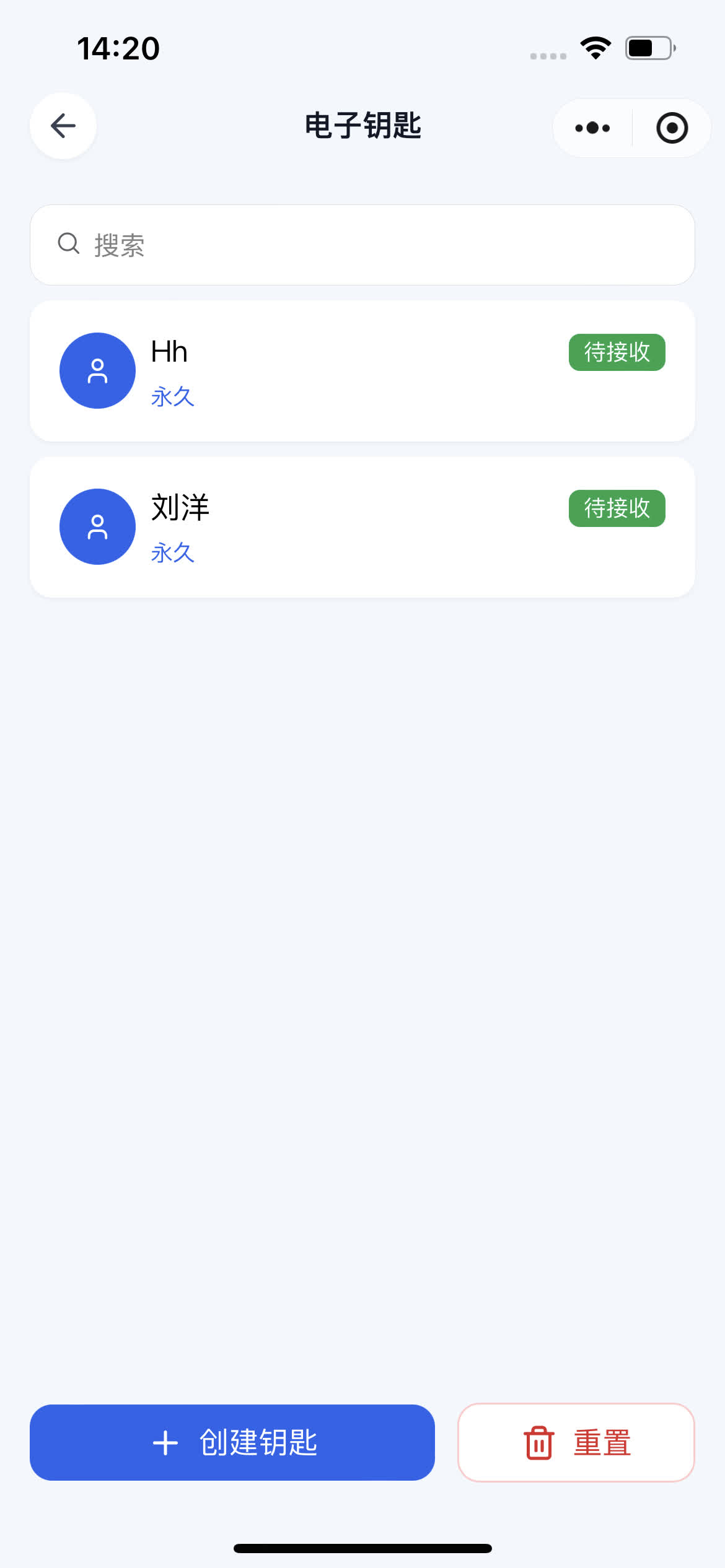Select the 电子钥匙 title header
The image size is (725, 1568).
pyautogui.click(x=362, y=127)
